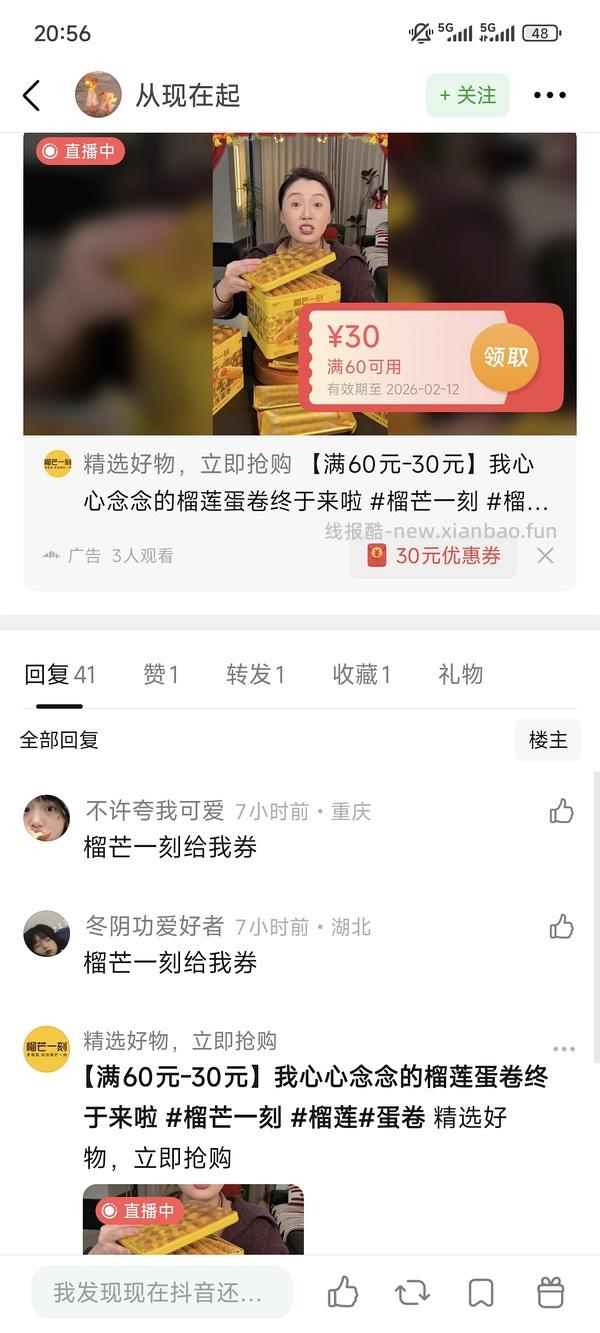
Task: Claim the ¥30 coupon with 领取
Action: point(505,357)
